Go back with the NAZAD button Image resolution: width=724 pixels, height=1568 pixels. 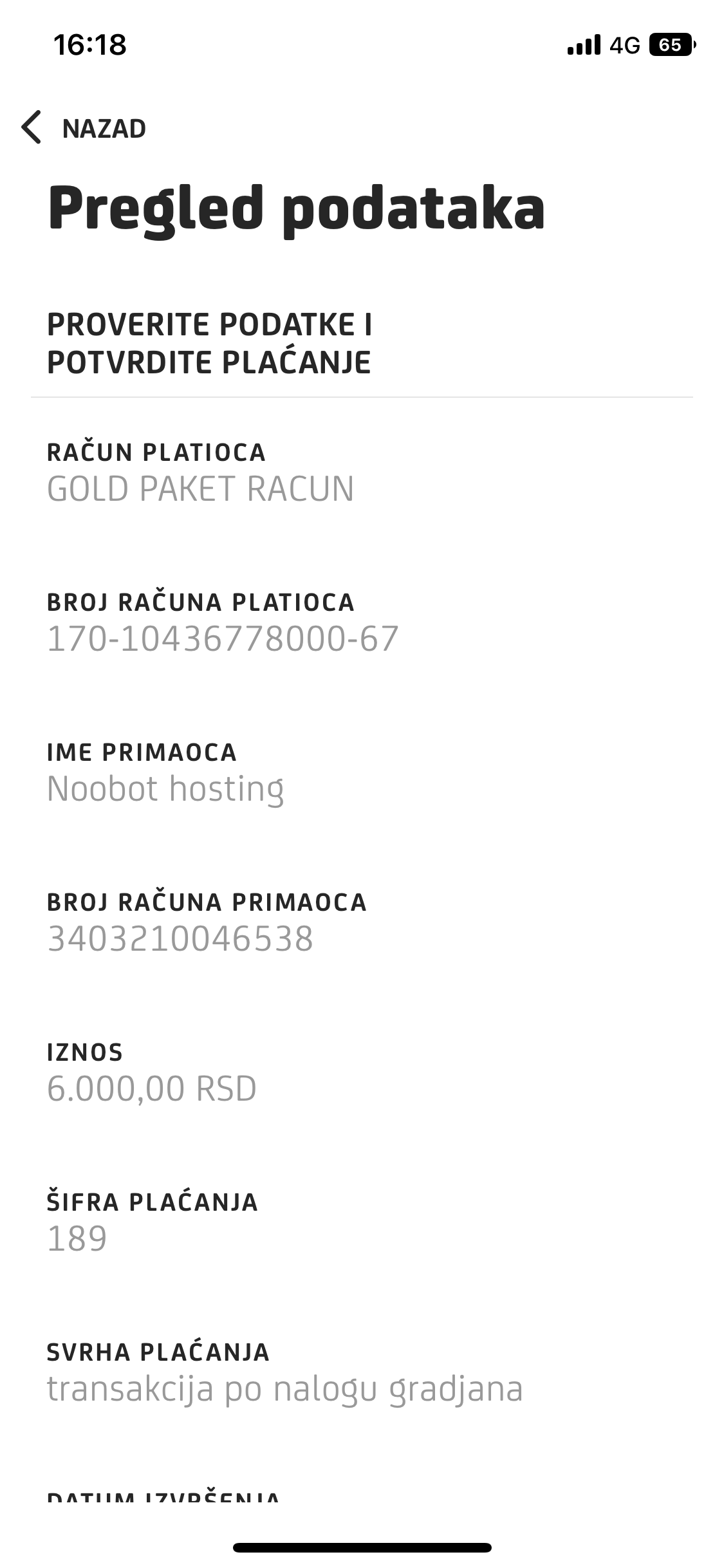tap(84, 128)
